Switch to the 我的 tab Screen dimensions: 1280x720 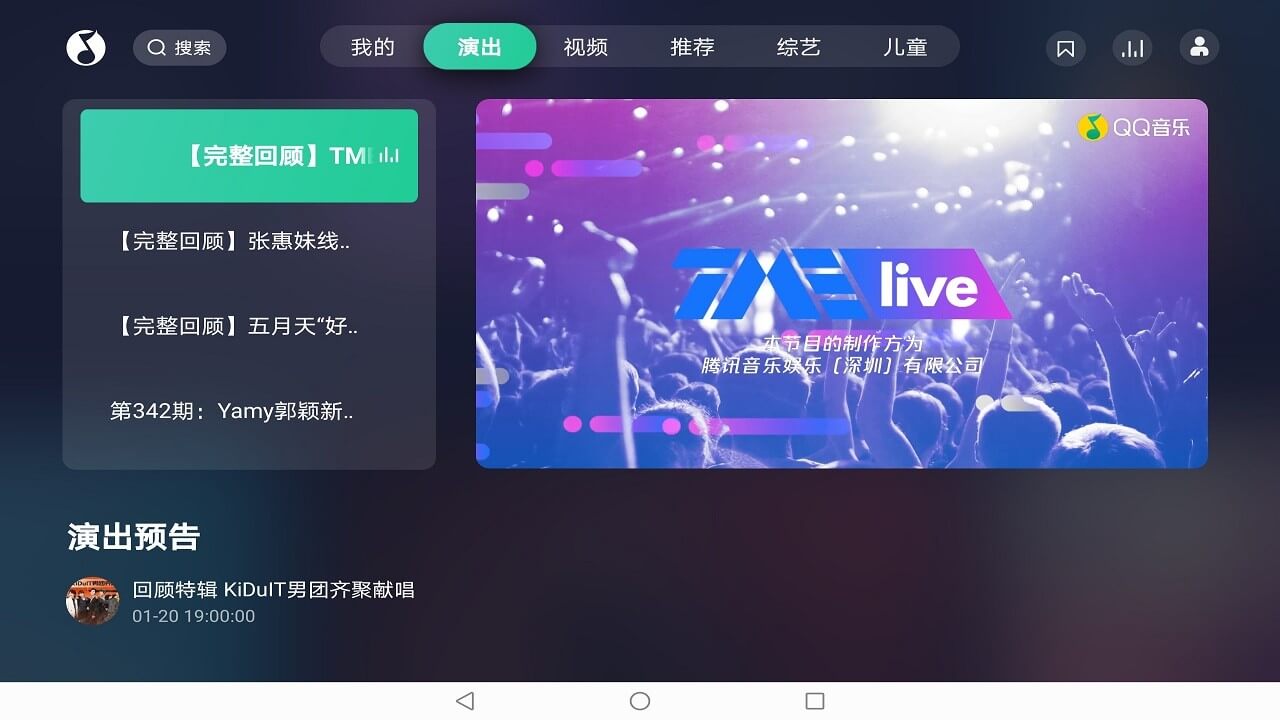[x=373, y=47]
